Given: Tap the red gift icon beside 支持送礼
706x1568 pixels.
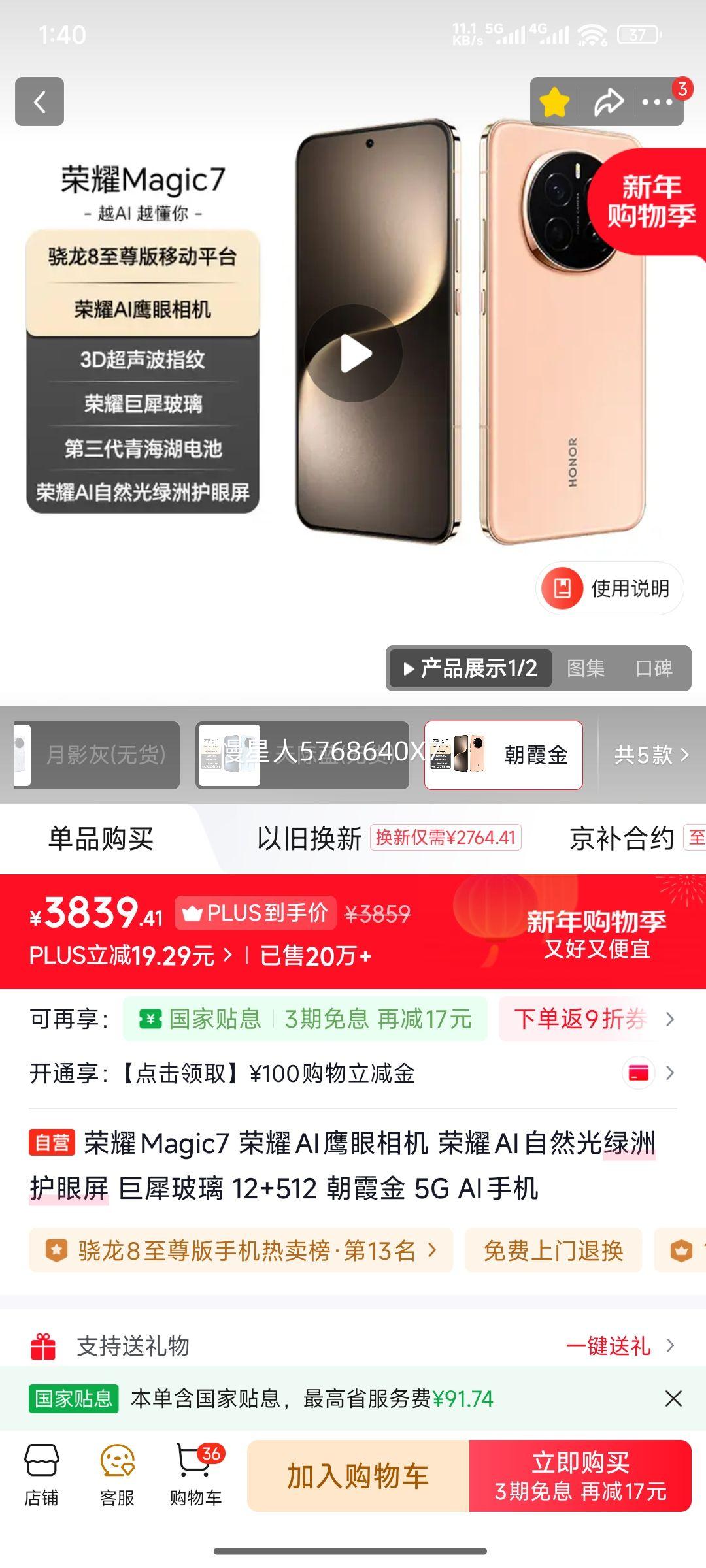Looking at the screenshot, I should pyautogui.click(x=43, y=1347).
